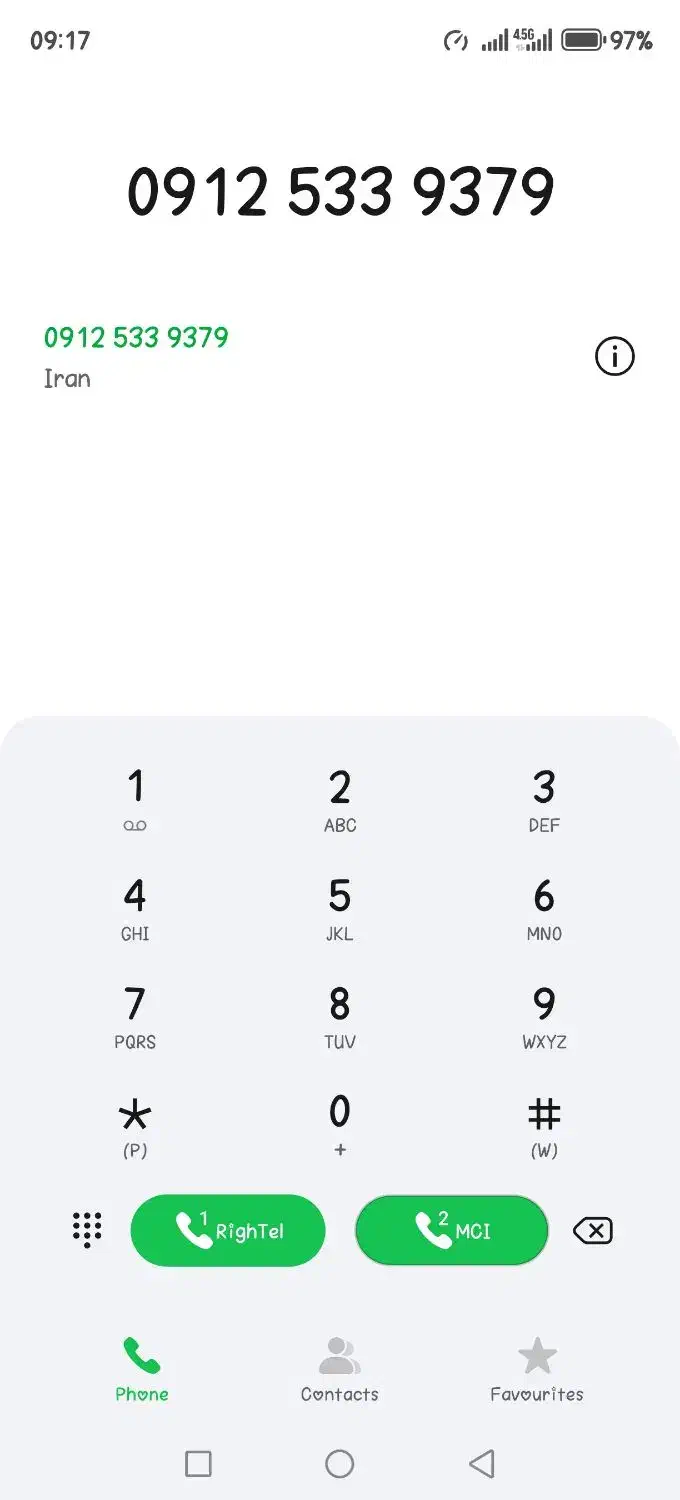Viewport: 680px width, 1500px height.
Task: Switch to the Favourites tab
Action: pyautogui.click(x=537, y=1370)
